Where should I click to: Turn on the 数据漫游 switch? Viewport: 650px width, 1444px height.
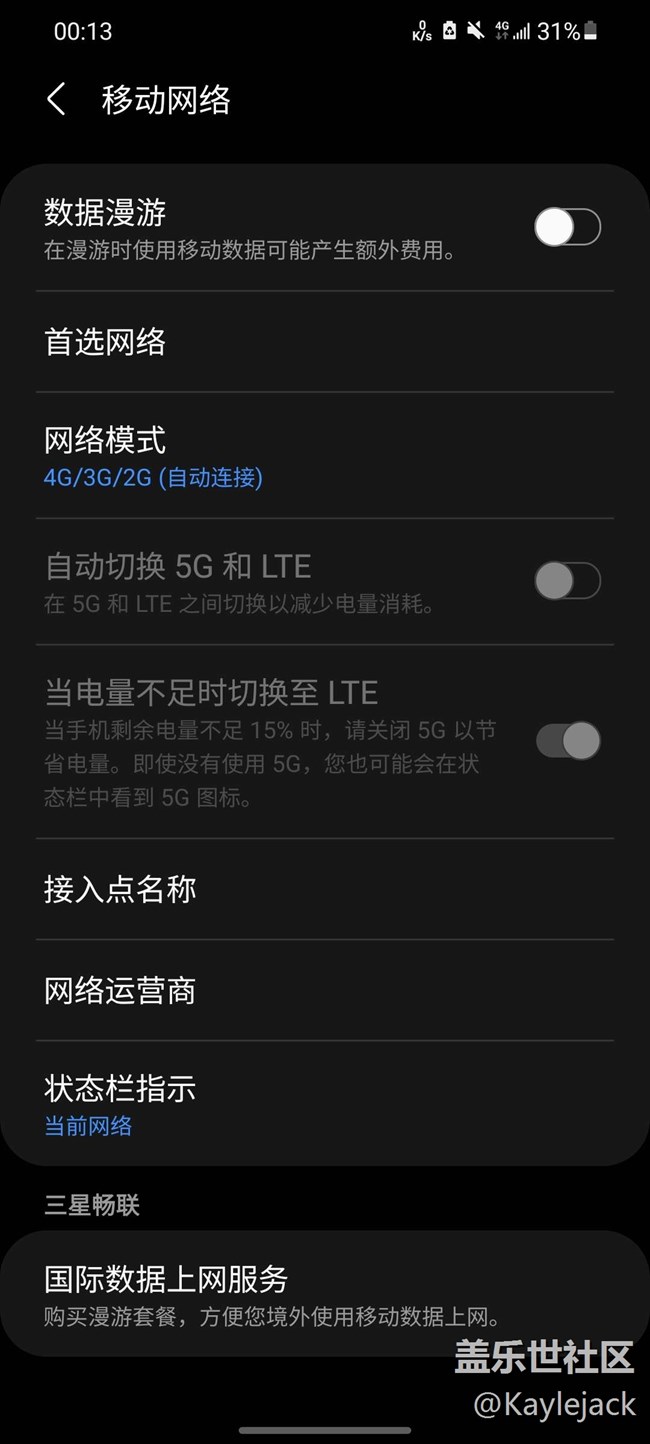(x=567, y=228)
